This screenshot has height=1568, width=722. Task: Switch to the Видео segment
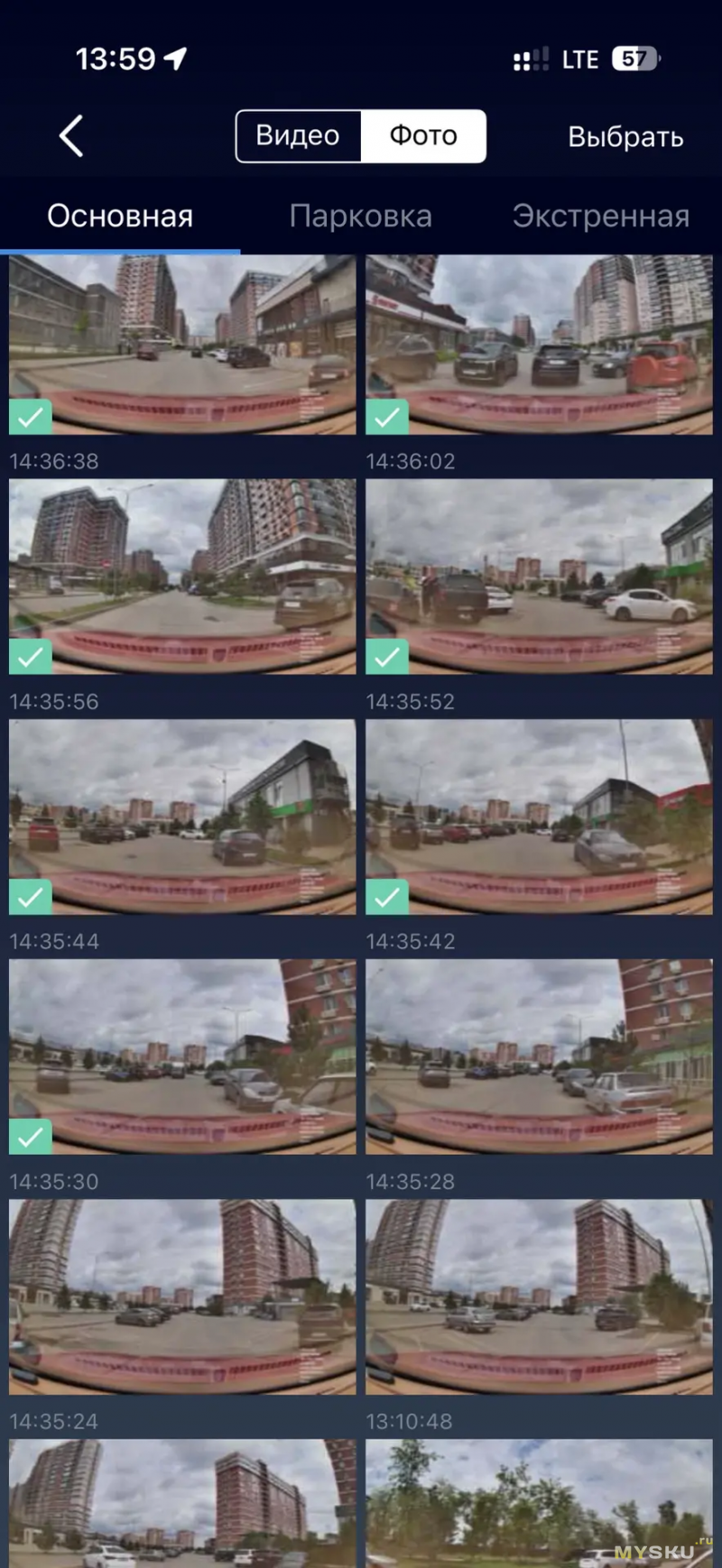[x=298, y=136]
